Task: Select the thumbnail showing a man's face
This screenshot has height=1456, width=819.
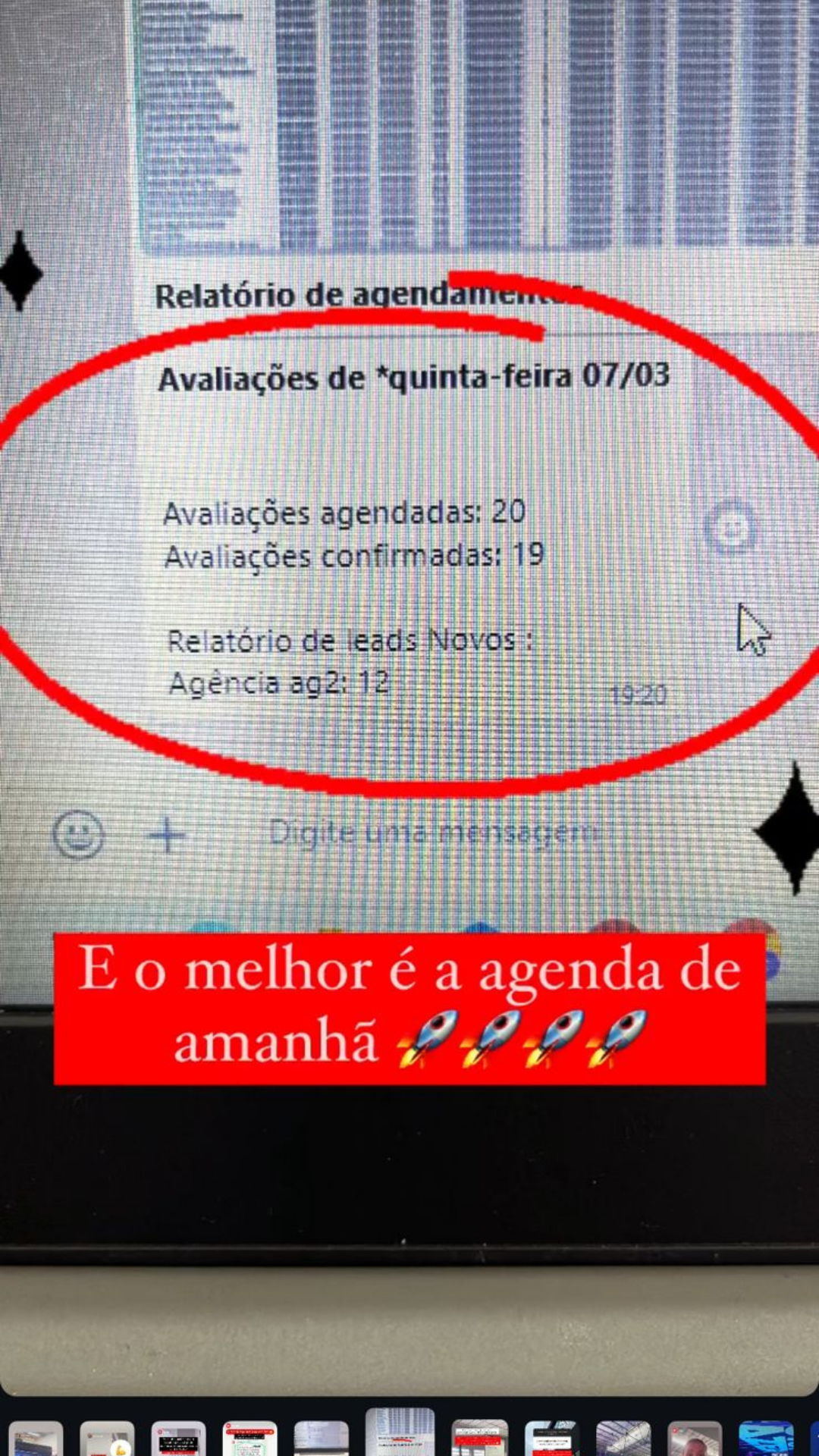Action: pyautogui.click(x=695, y=1439)
